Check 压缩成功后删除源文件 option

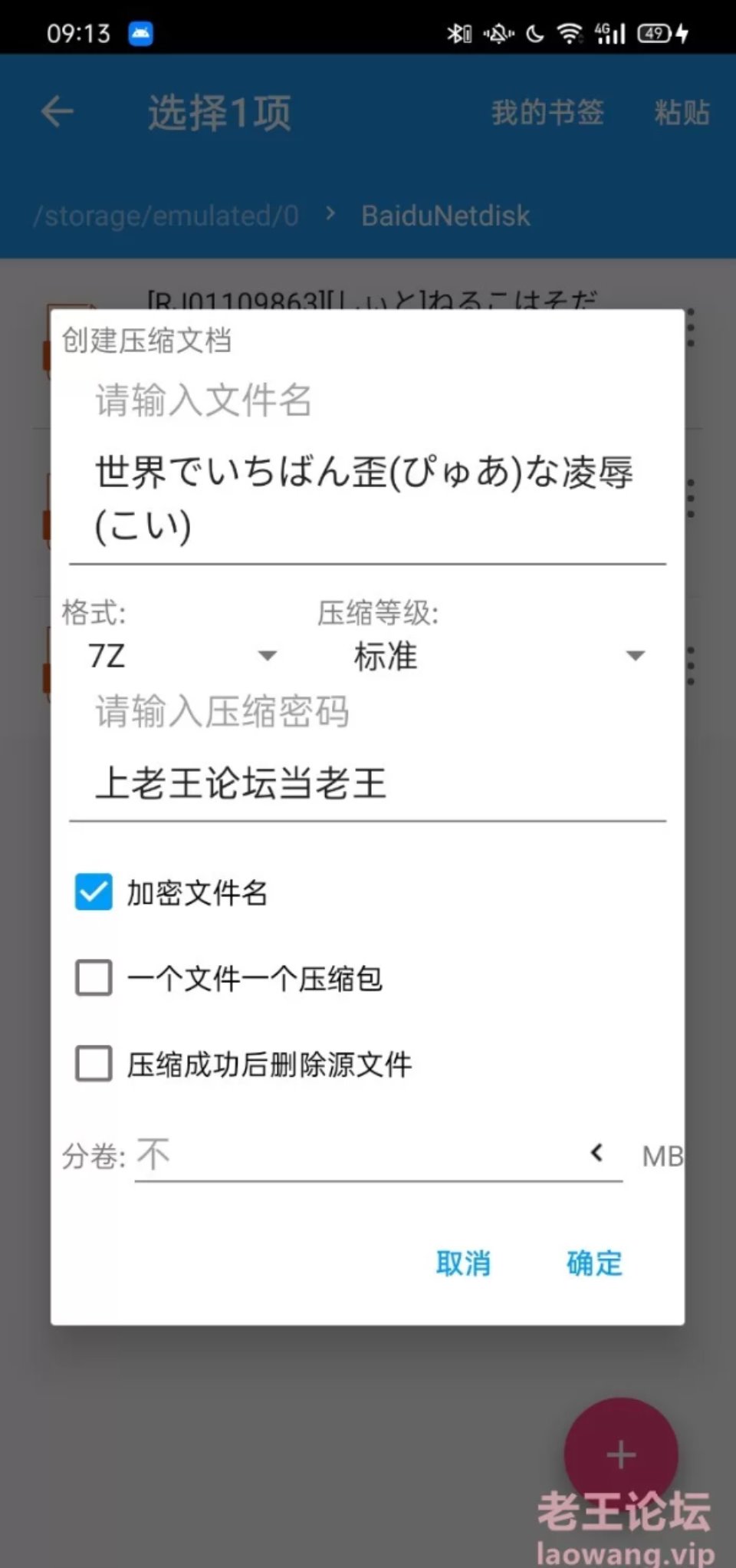tap(94, 1064)
